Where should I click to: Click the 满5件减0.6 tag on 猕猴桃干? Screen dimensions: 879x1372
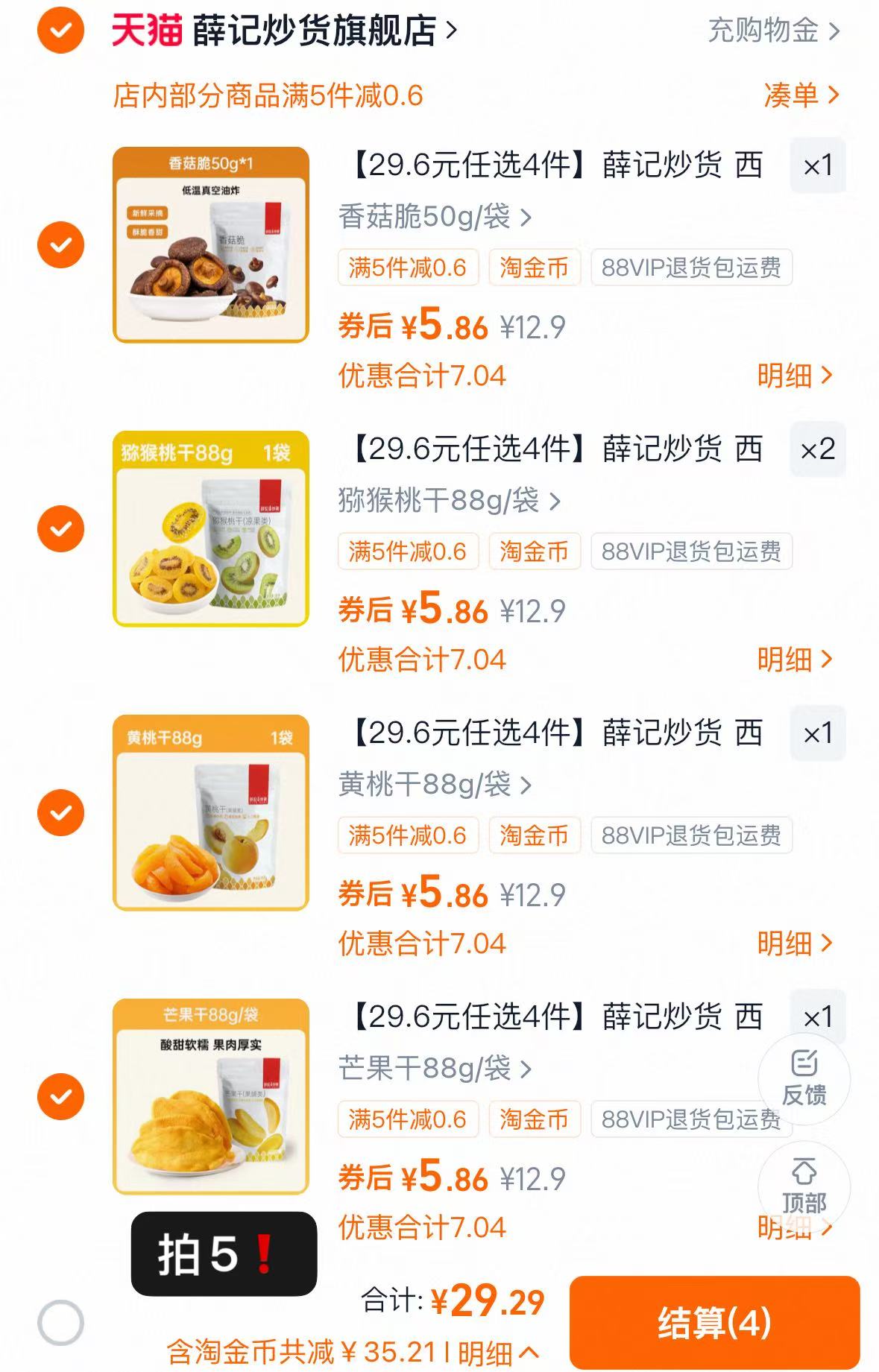coord(409,551)
